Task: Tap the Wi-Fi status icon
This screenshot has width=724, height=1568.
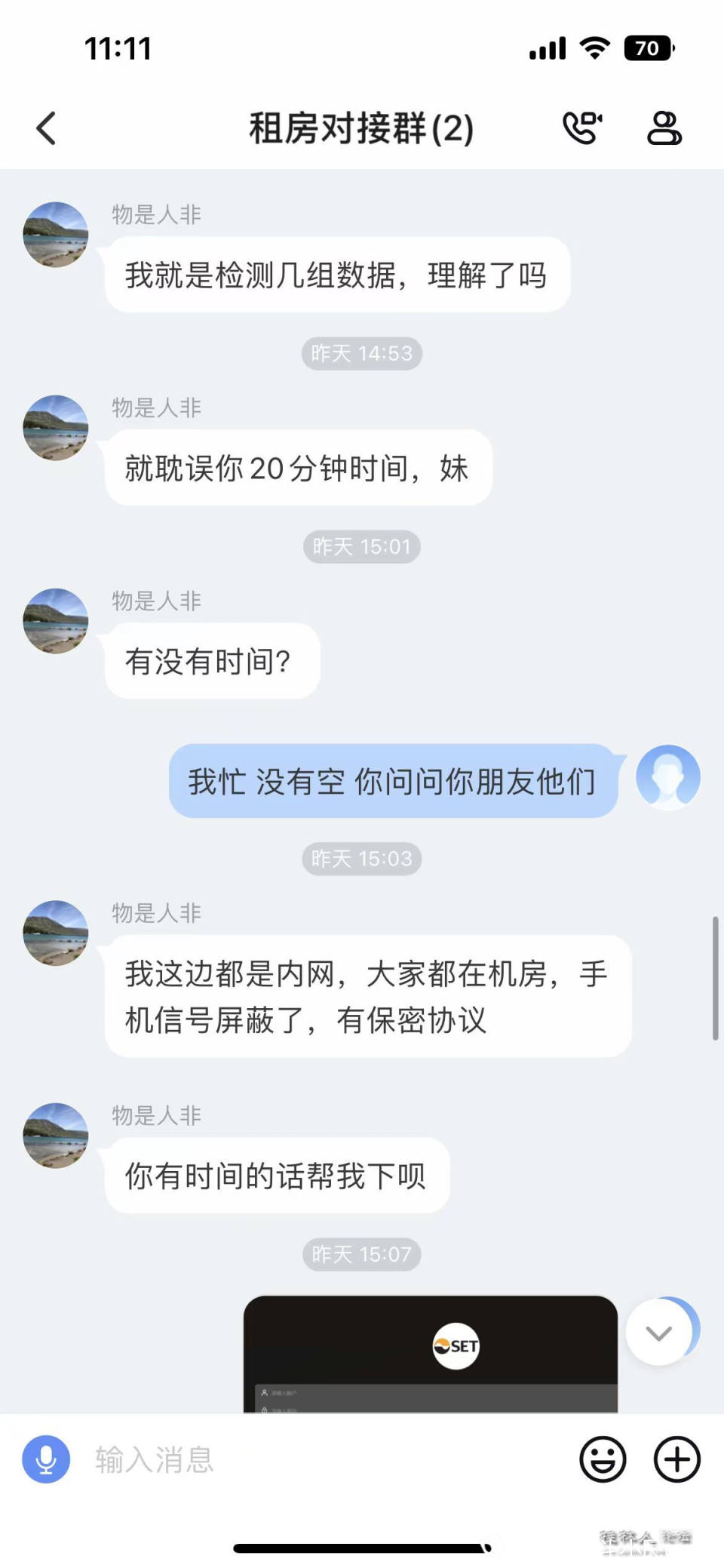Action: [595, 47]
